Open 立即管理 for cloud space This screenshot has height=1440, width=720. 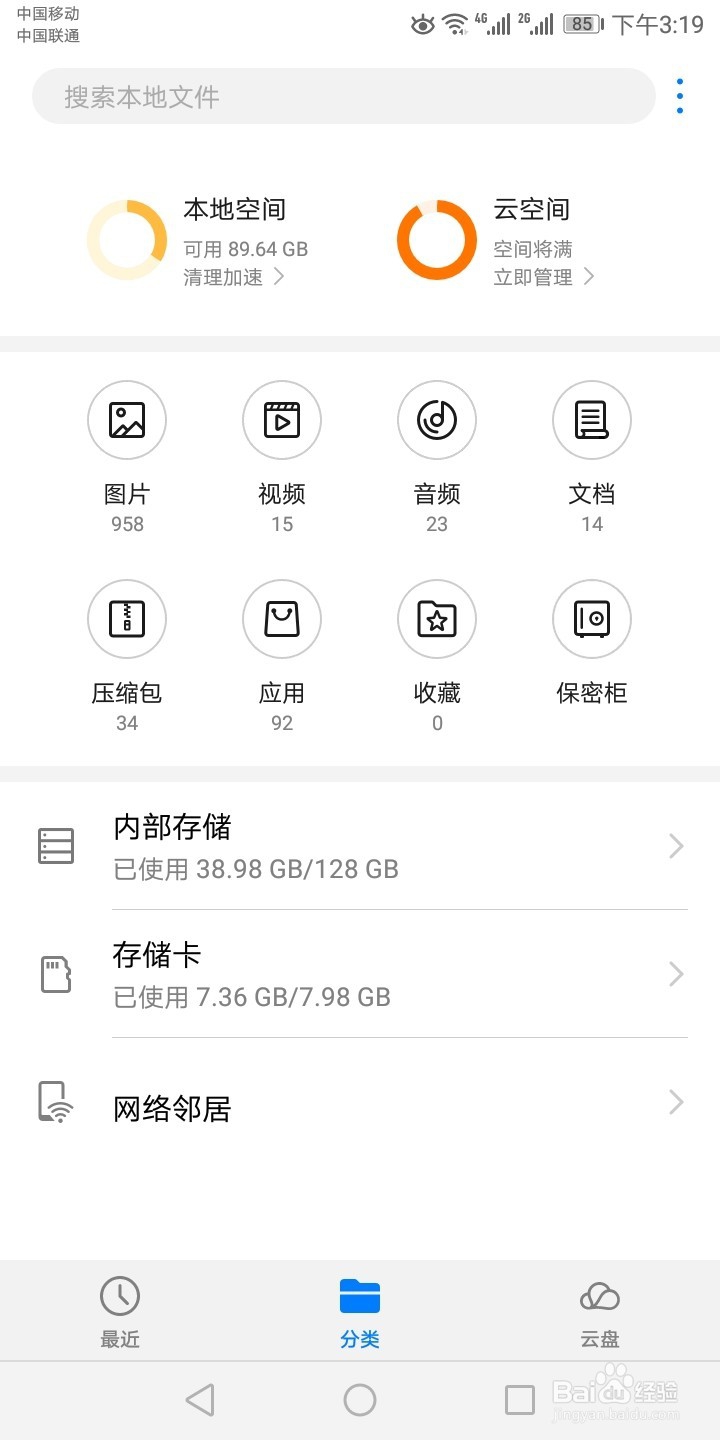pos(544,277)
